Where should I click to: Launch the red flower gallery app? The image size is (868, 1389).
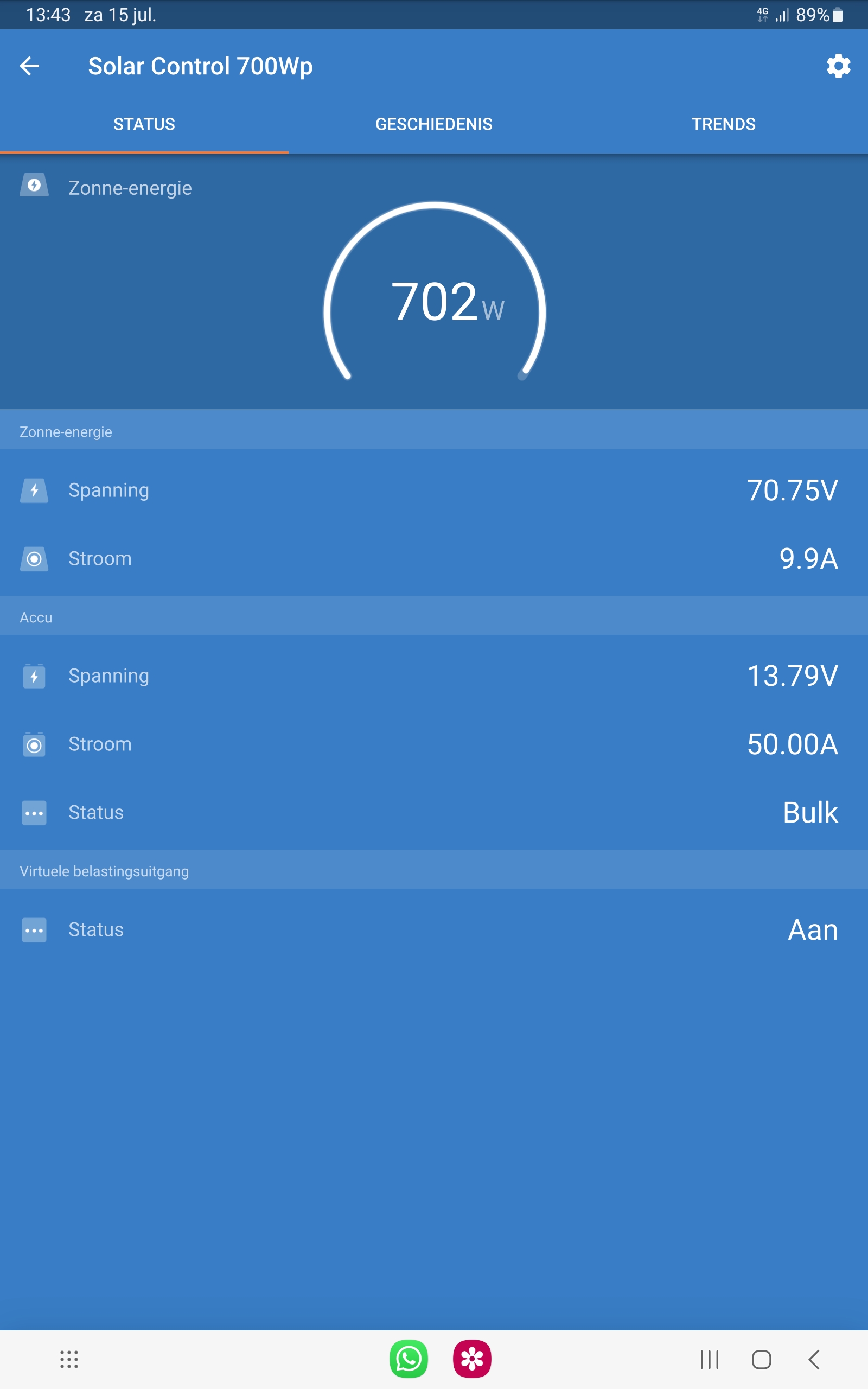pyautogui.click(x=472, y=1359)
